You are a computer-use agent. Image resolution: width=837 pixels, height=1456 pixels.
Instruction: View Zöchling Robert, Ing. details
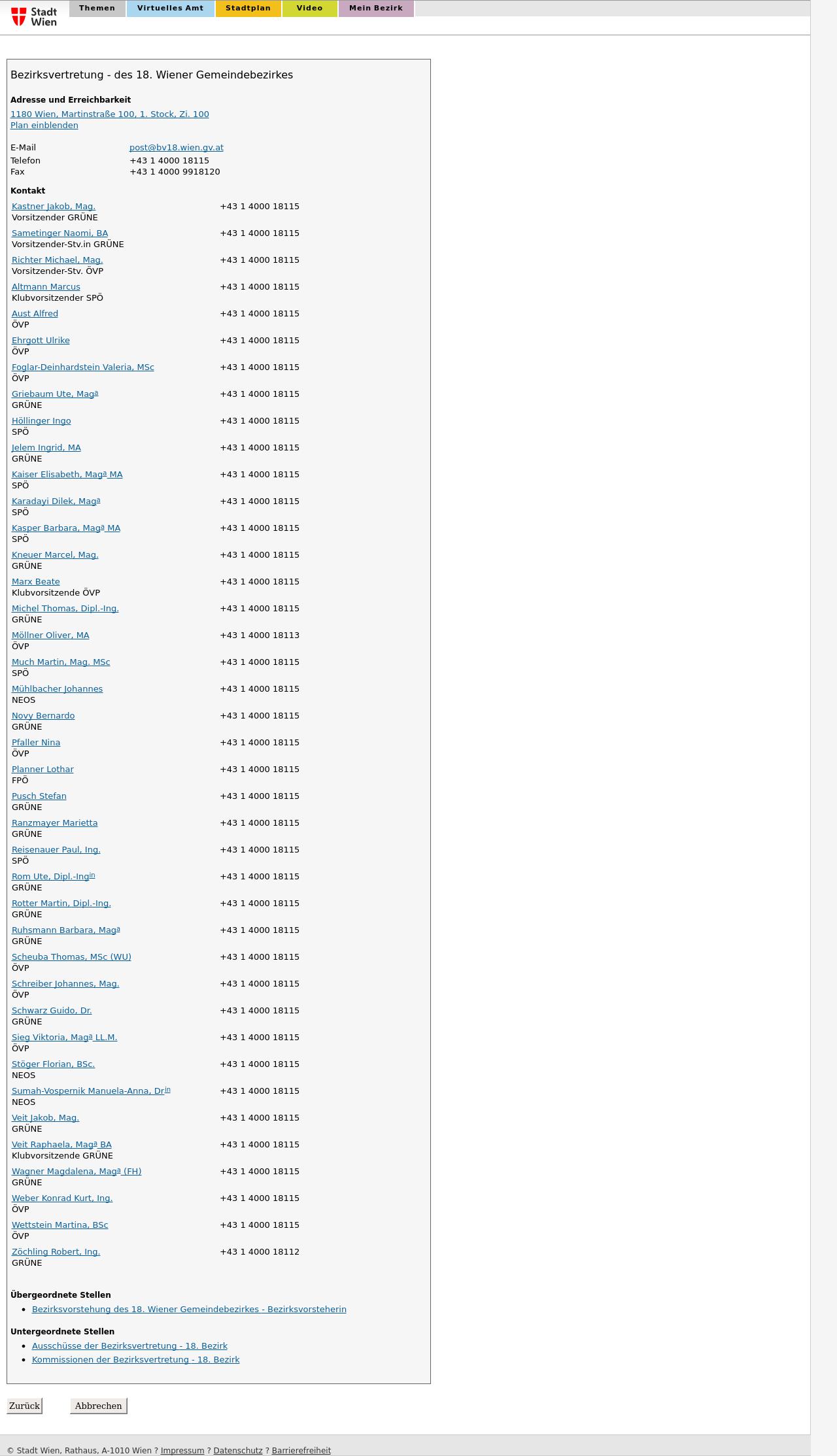point(56,1252)
